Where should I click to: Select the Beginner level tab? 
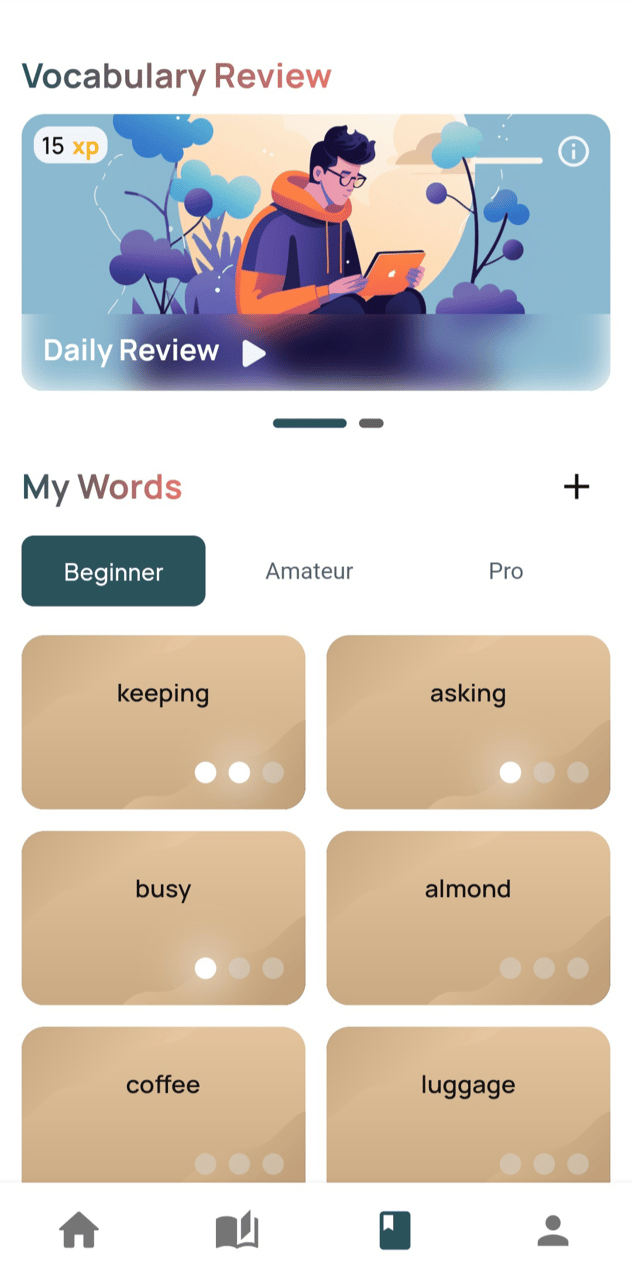113,571
